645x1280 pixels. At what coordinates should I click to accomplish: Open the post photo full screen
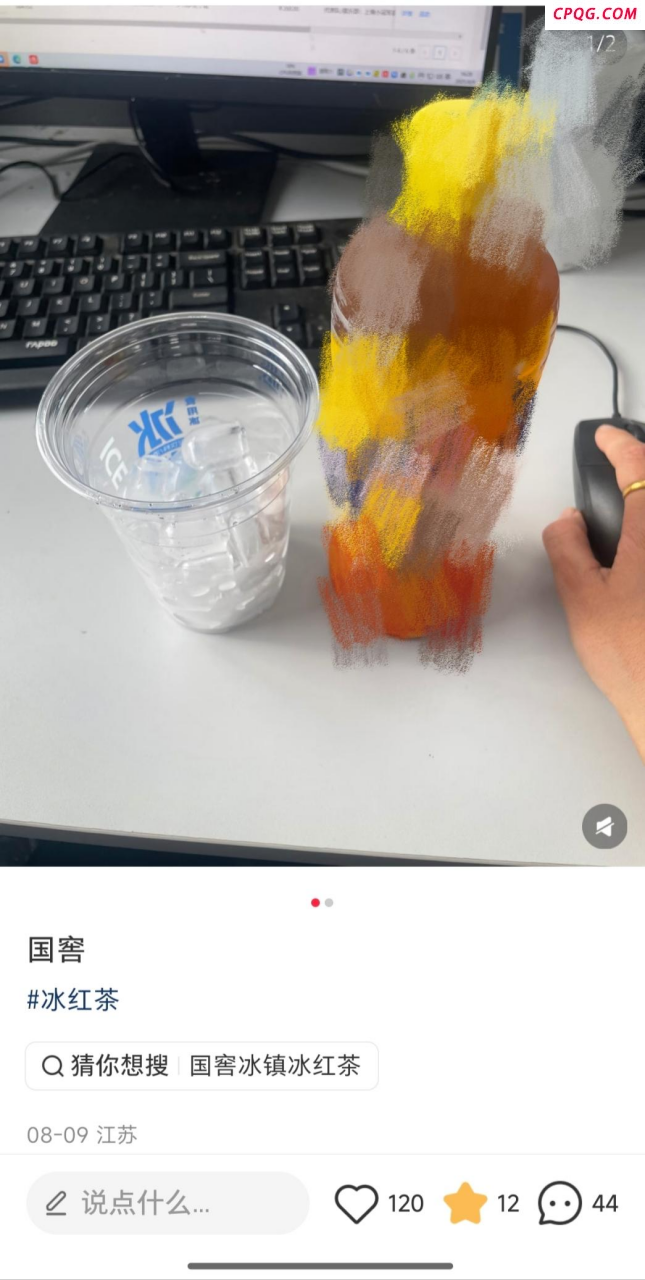pos(322,450)
